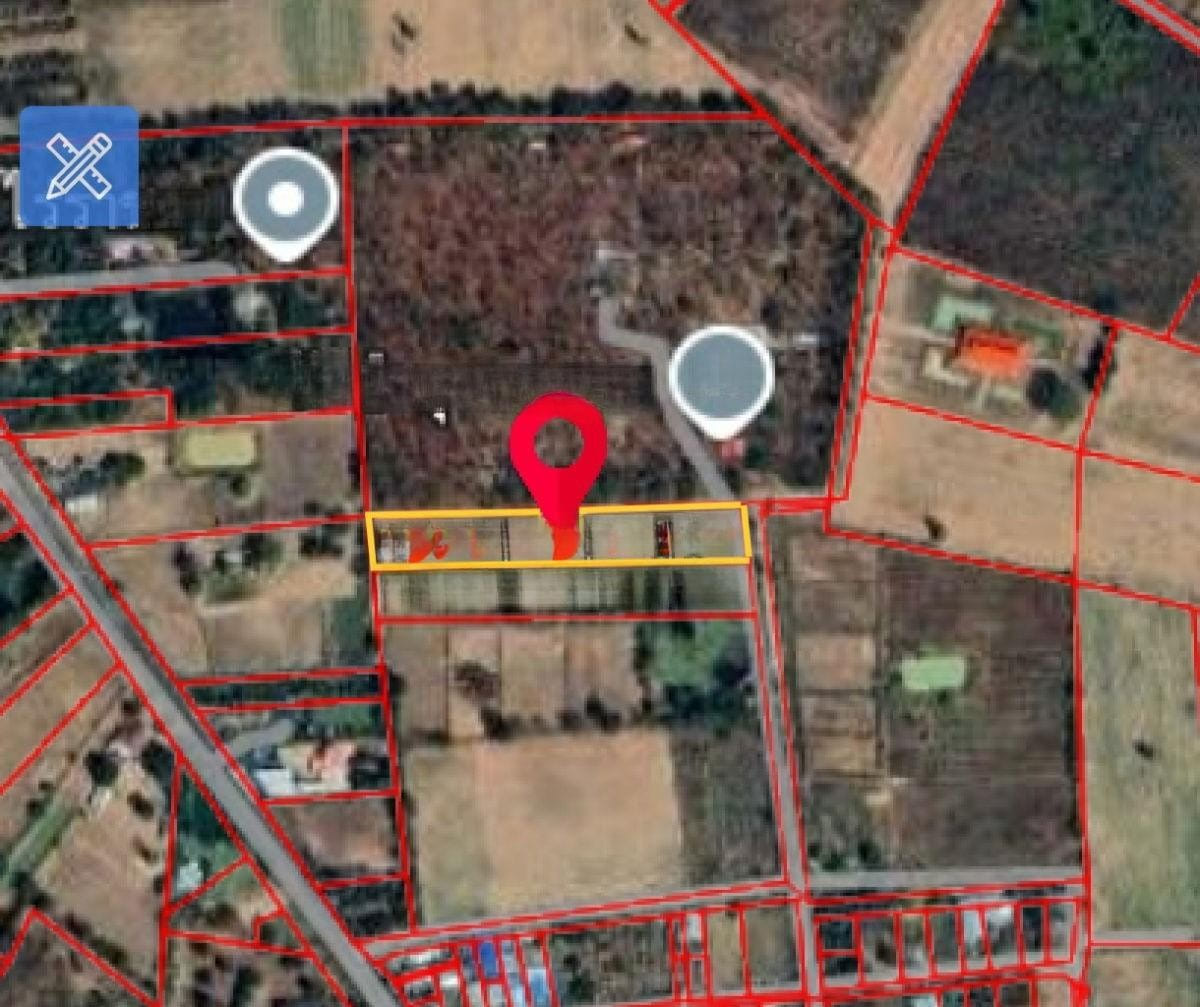Select the grey pin beside the measuring tool
The image size is (1200, 1007).
pyautogui.click(x=285, y=201)
